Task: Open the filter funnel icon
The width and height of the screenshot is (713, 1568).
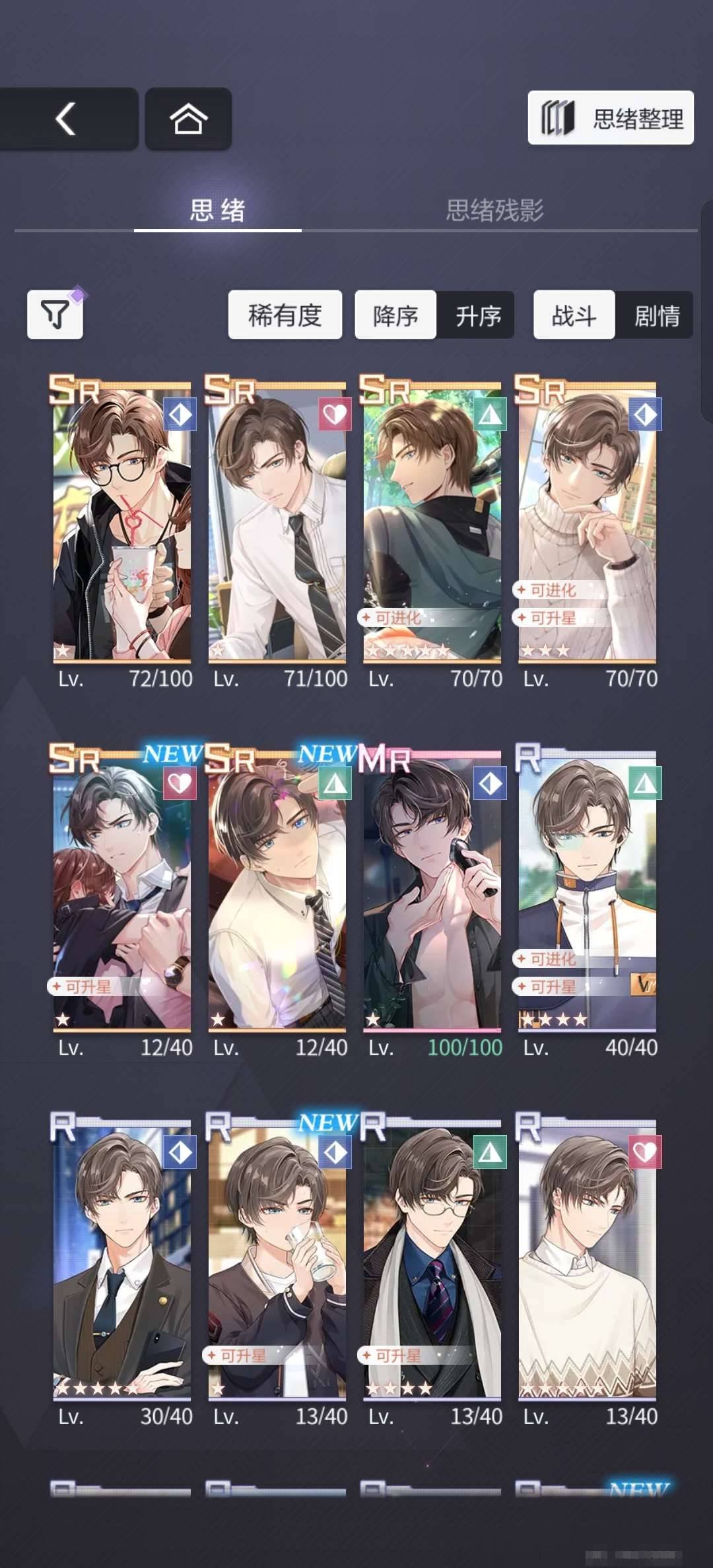Action: [55, 315]
